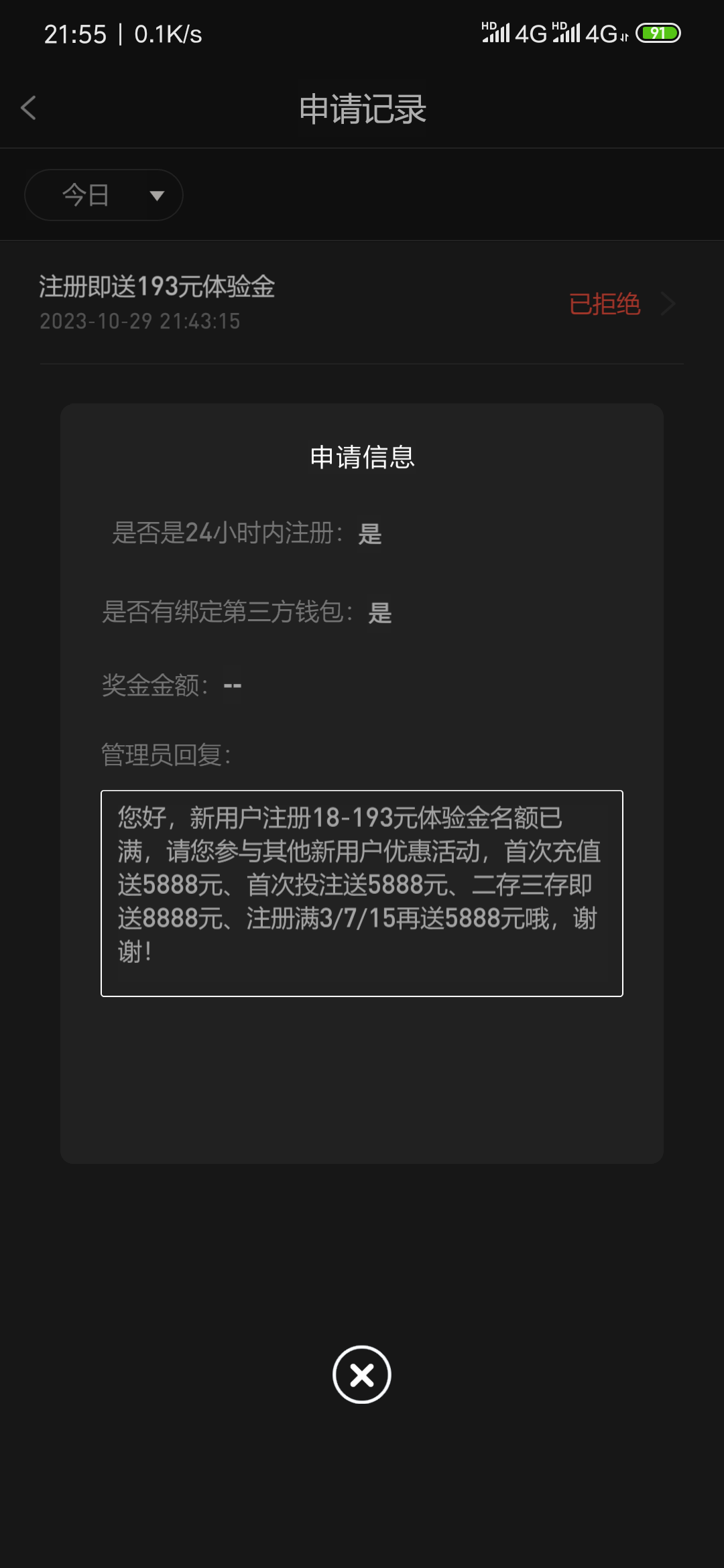Tap the 奖金金额 value showing --
This screenshot has width=724, height=1568.
click(x=231, y=686)
